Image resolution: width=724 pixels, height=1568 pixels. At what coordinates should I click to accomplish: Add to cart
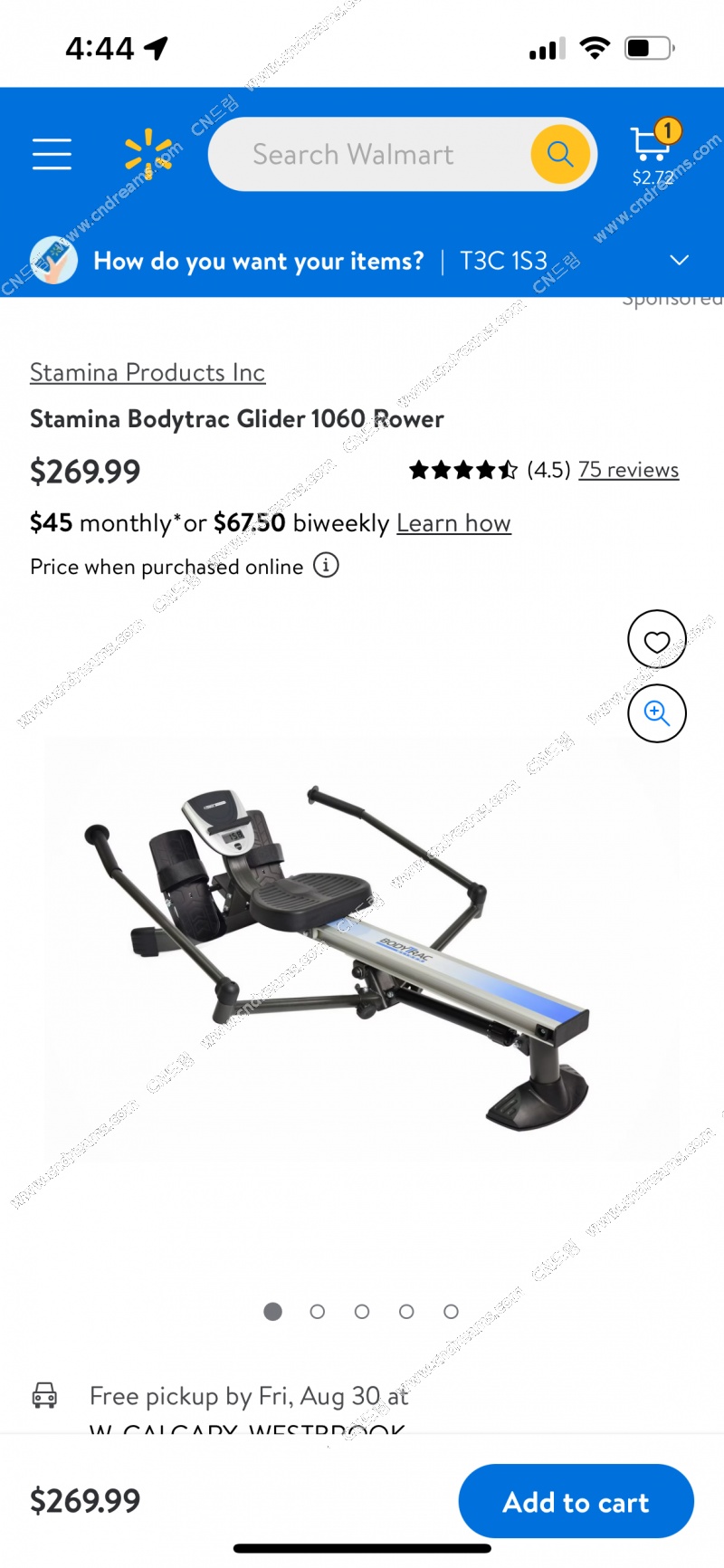click(576, 1502)
